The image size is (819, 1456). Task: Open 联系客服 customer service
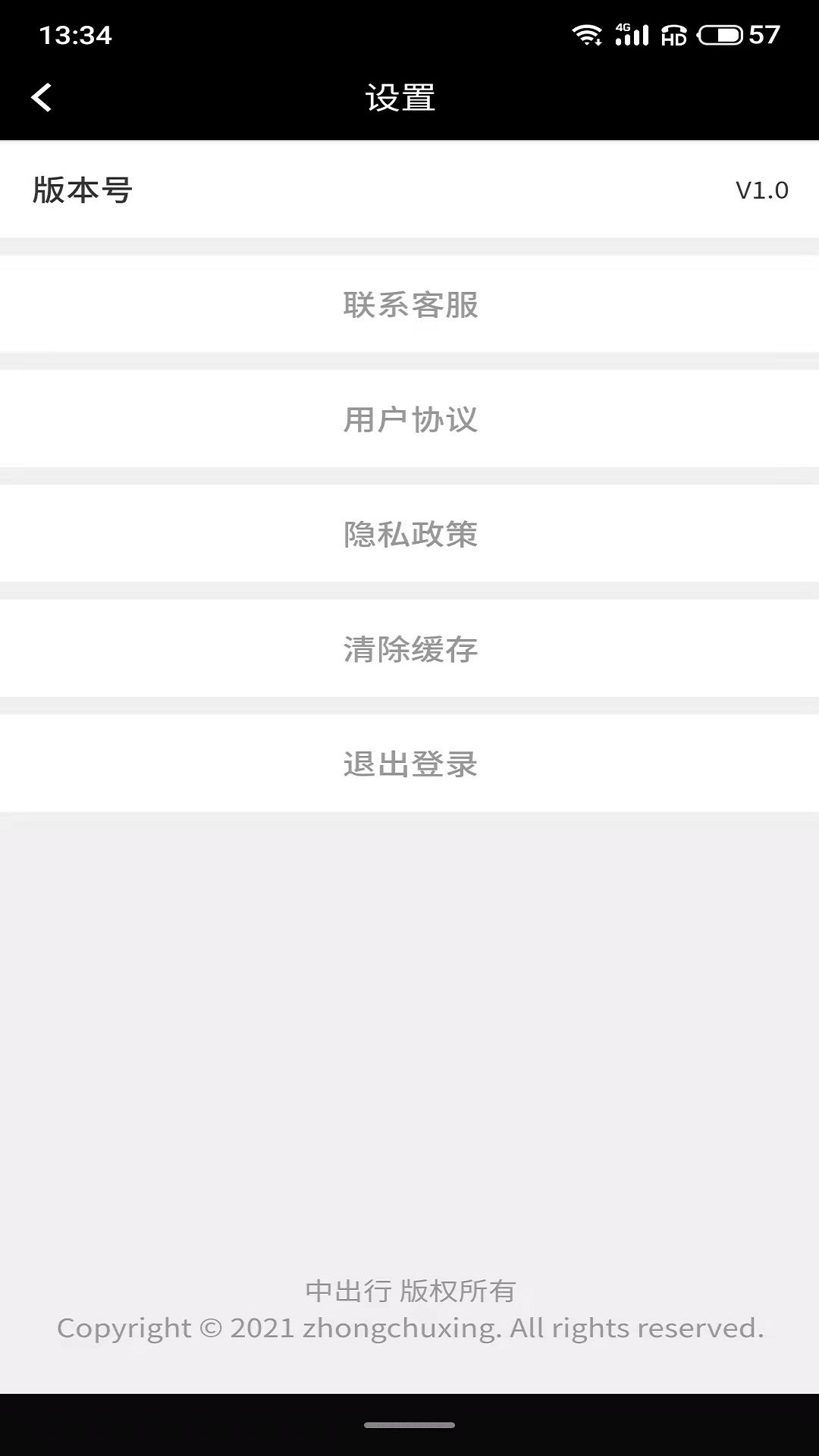pyautogui.click(x=409, y=305)
